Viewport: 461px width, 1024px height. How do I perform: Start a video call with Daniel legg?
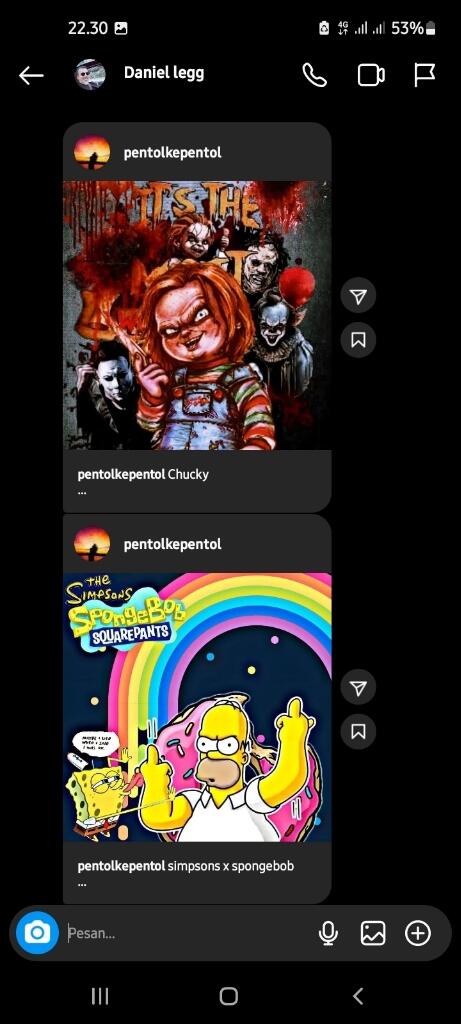(371, 75)
